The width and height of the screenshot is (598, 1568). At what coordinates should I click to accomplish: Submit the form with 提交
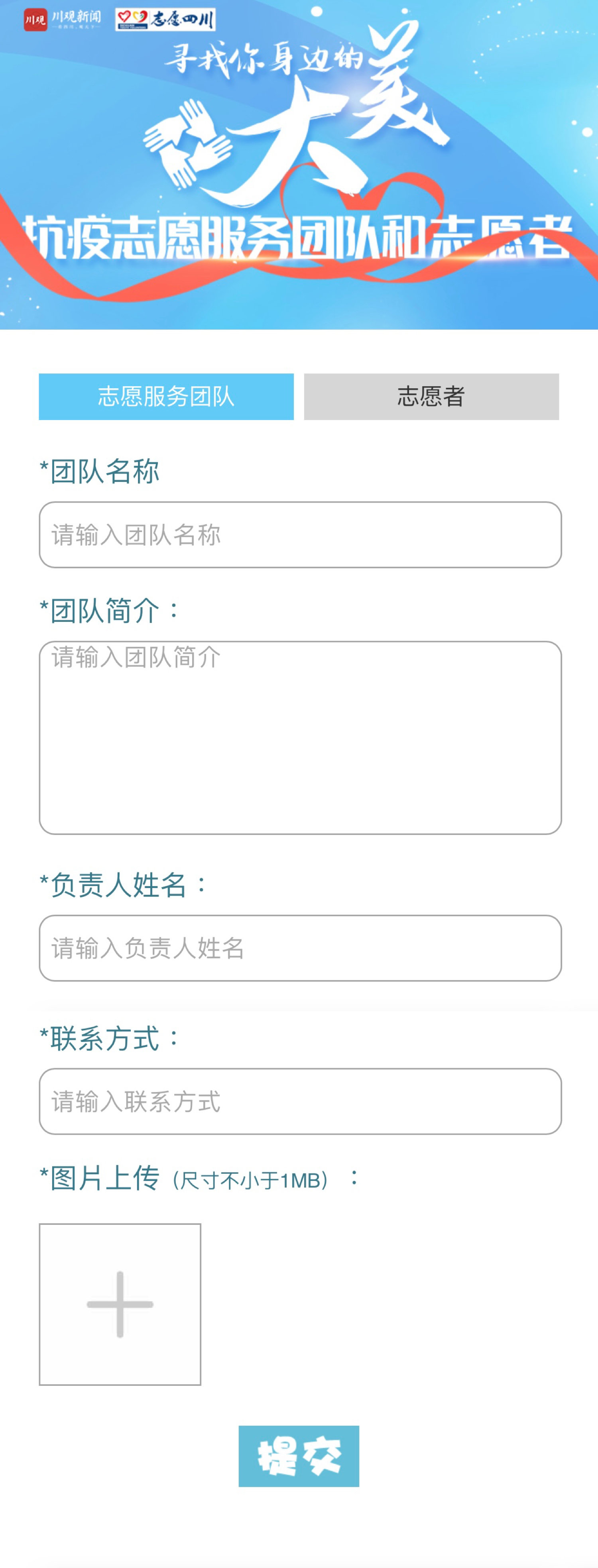298,1456
